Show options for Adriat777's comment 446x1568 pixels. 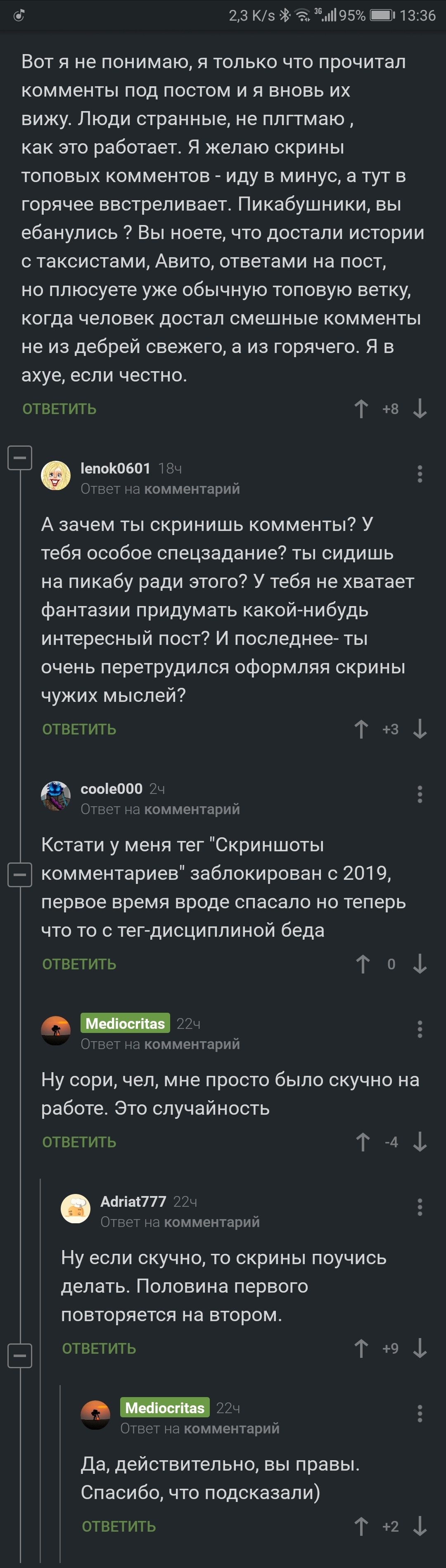[x=420, y=1206]
